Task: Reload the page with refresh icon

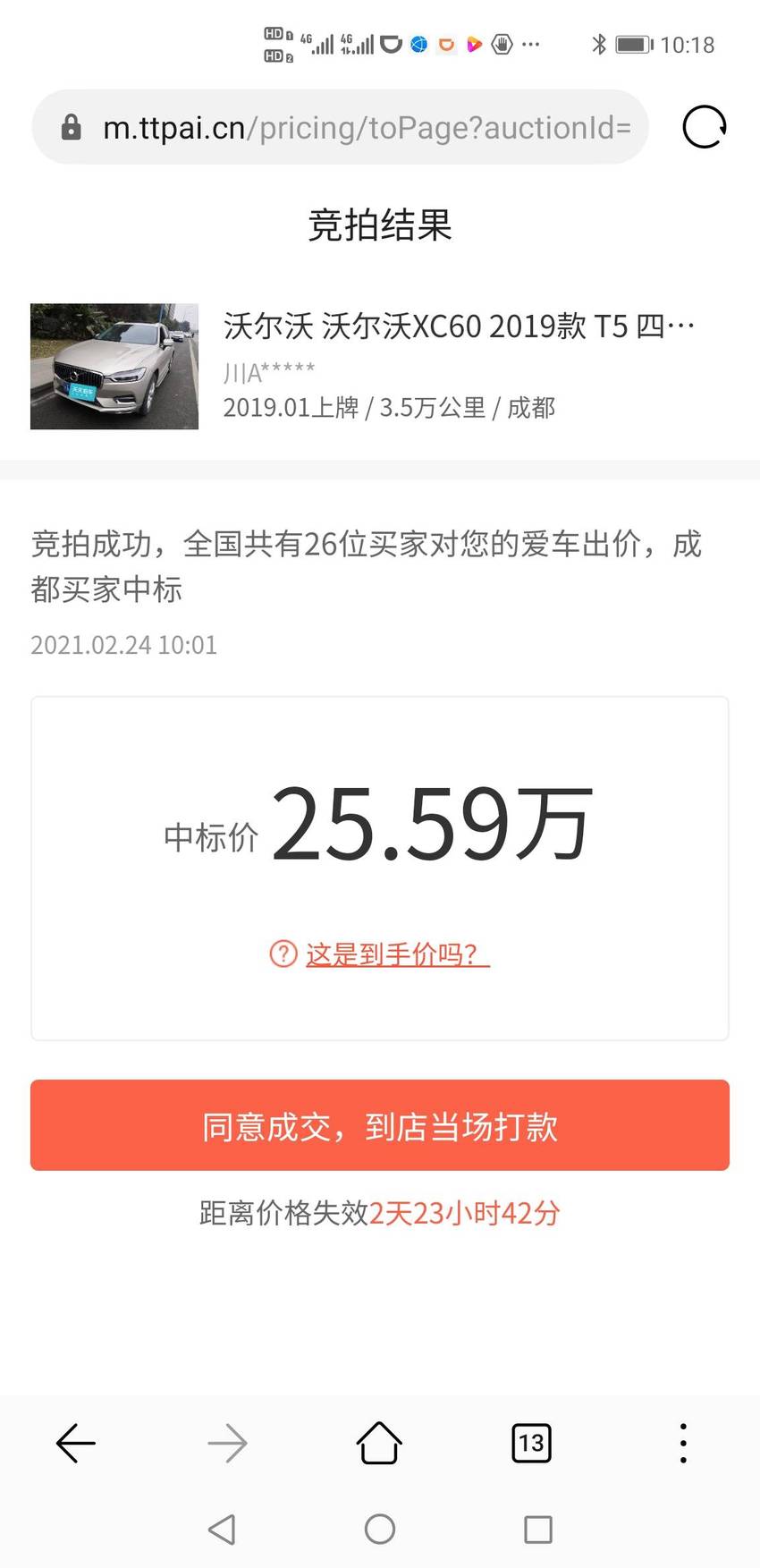Action: tap(705, 127)
